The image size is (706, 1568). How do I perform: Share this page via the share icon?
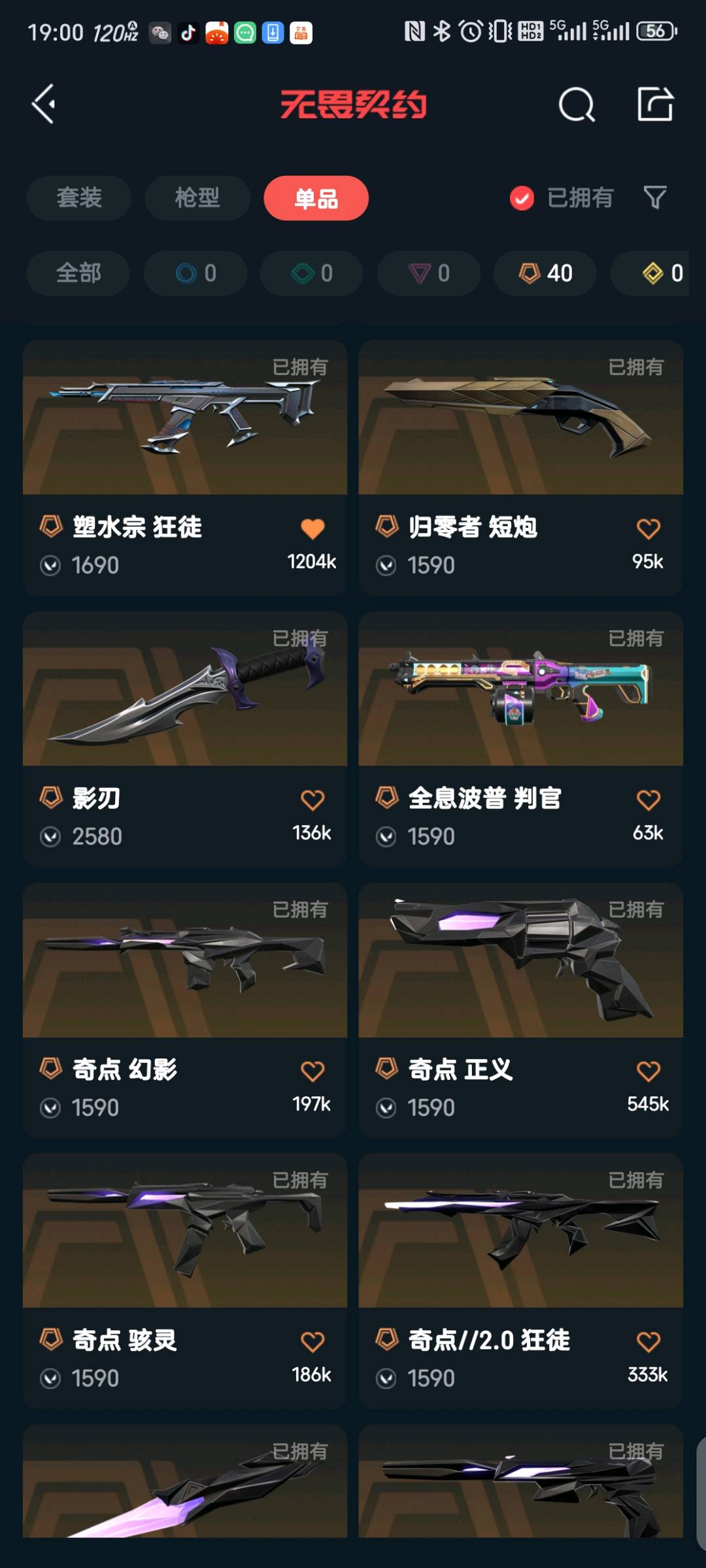pyautogui.click(x=655, y=105)
